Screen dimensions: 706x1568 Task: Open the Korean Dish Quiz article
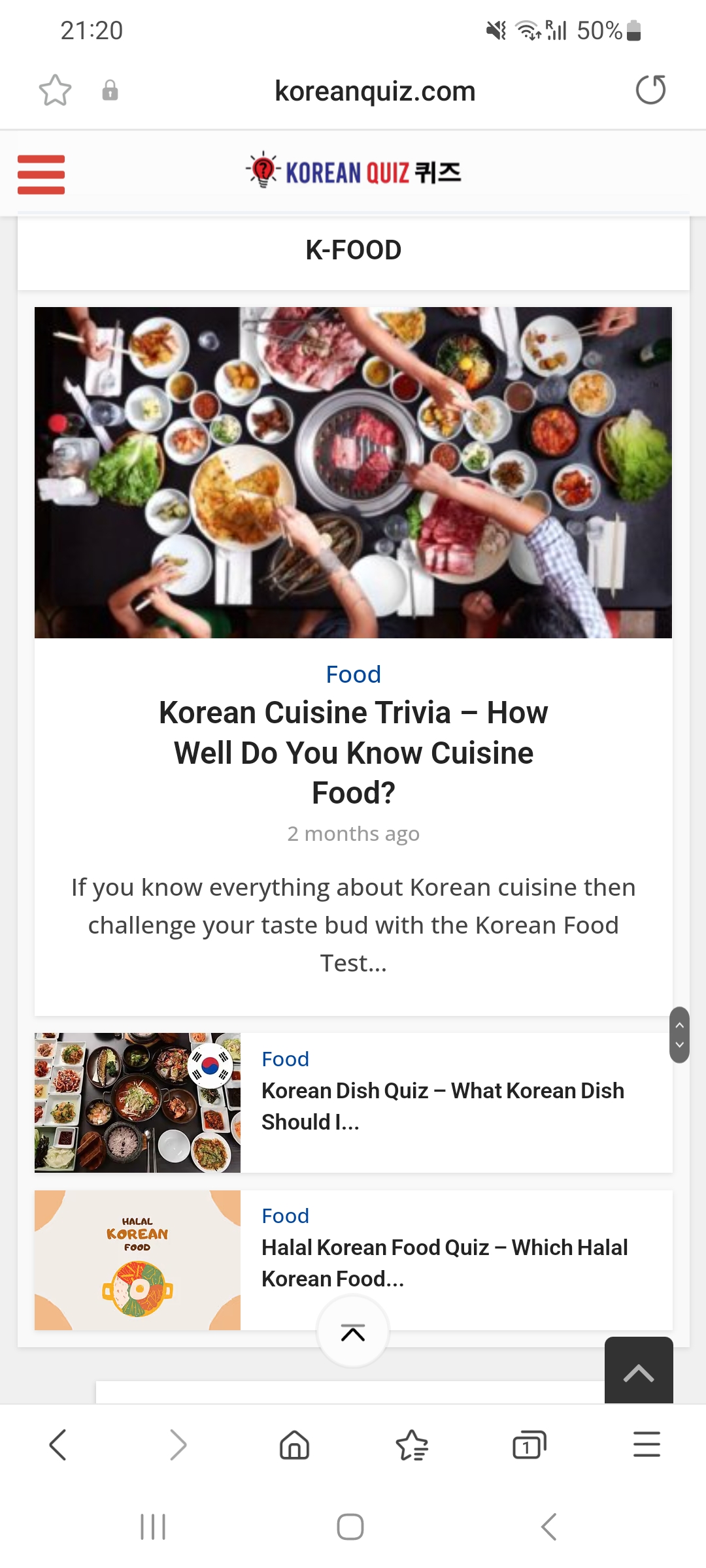click(443, 1106)
